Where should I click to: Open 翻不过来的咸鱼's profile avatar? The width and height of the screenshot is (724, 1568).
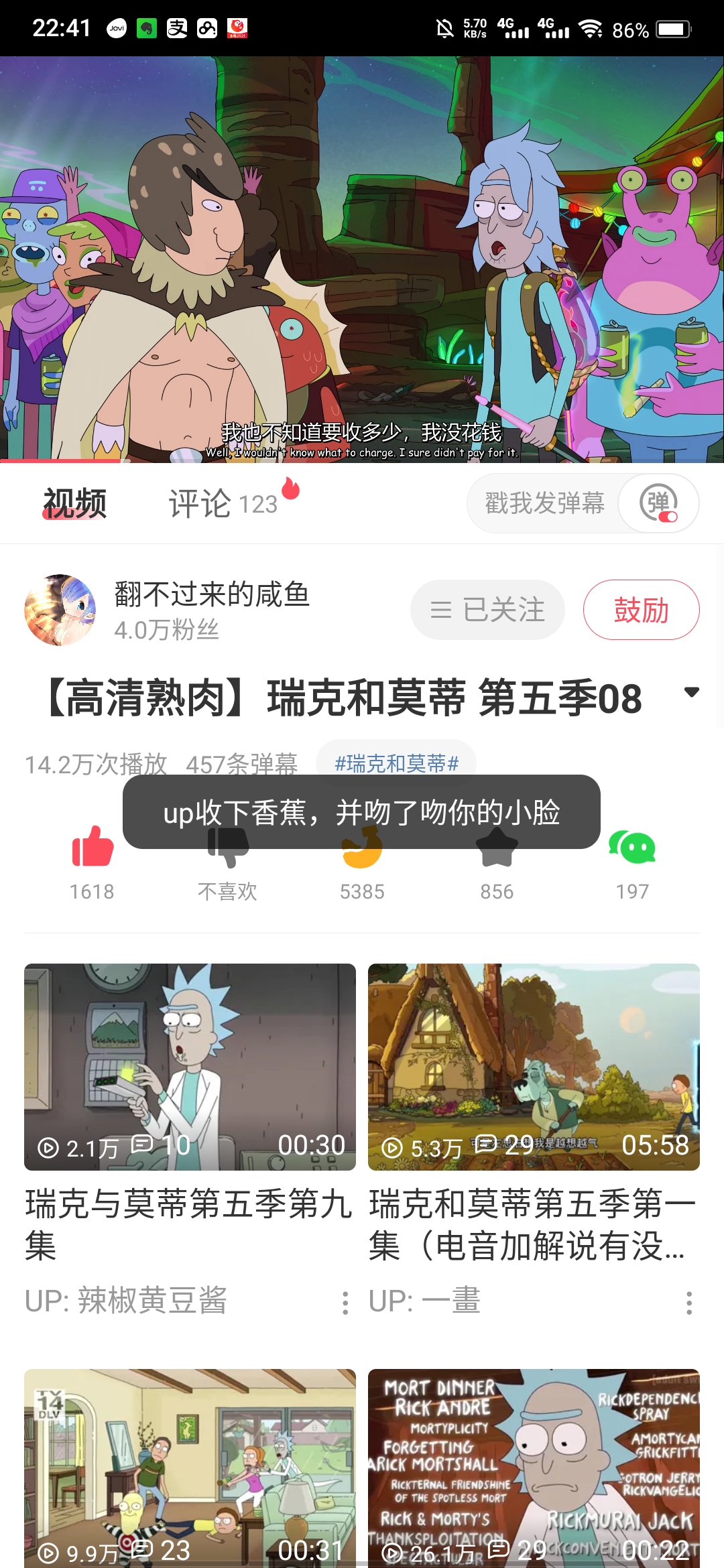60,610
